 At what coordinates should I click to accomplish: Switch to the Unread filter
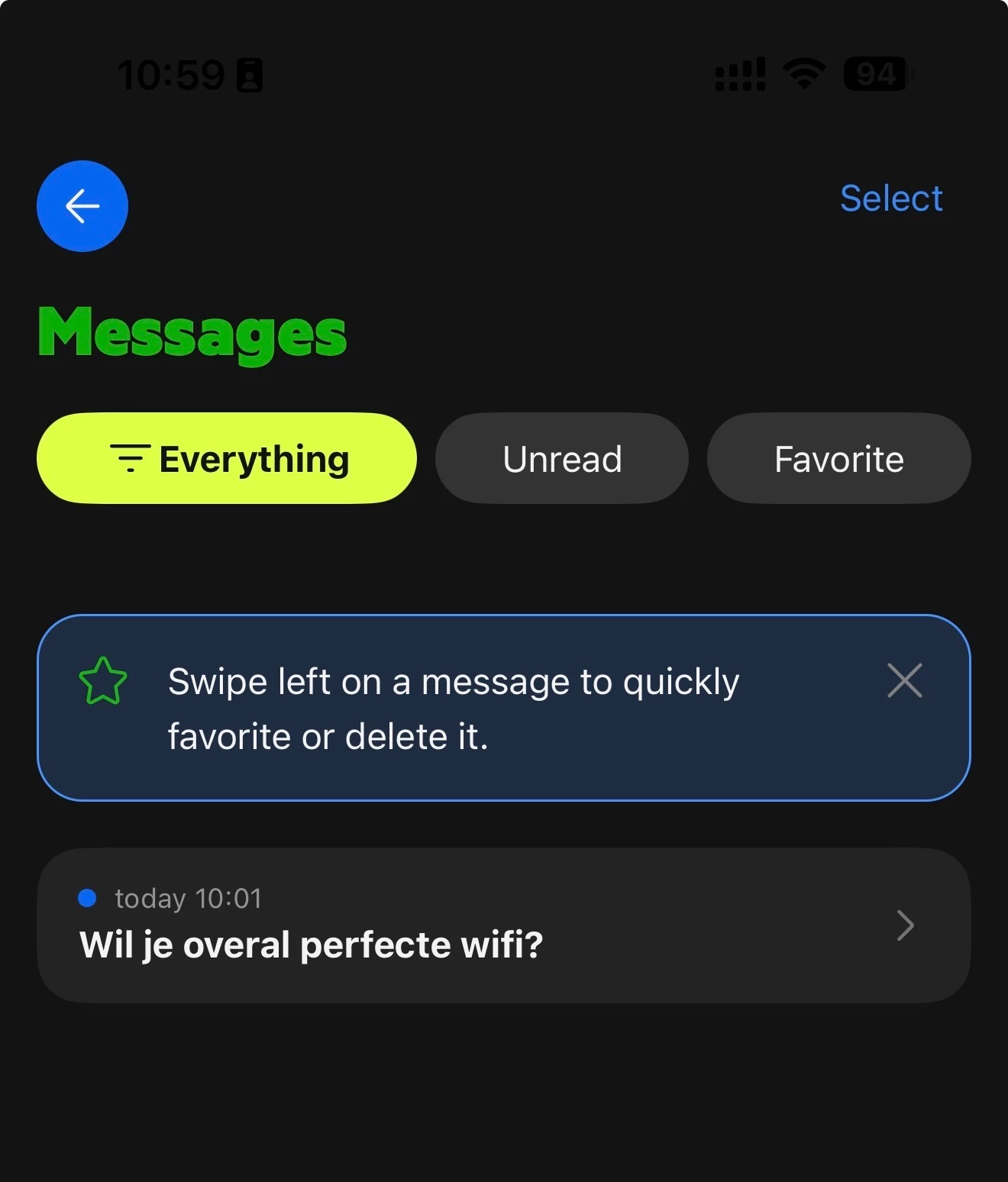click(562, 458)
